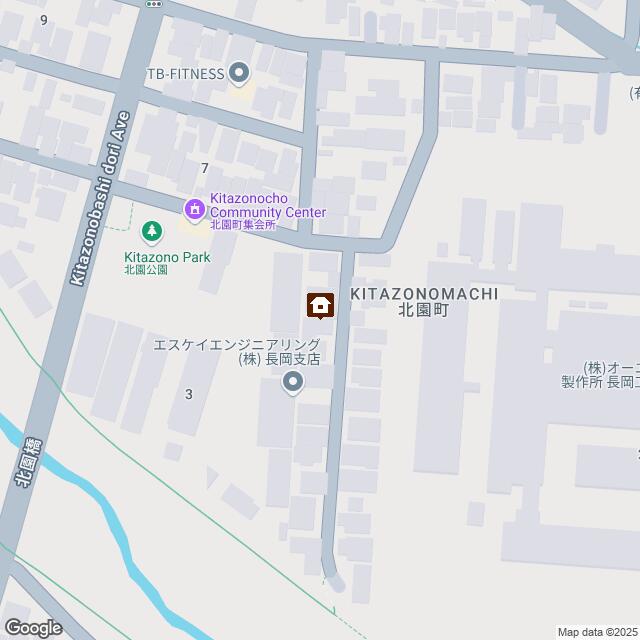
Task: Open the エスケイエンジニアリング長岡支店 pin
Action: [x=293, y=382]
